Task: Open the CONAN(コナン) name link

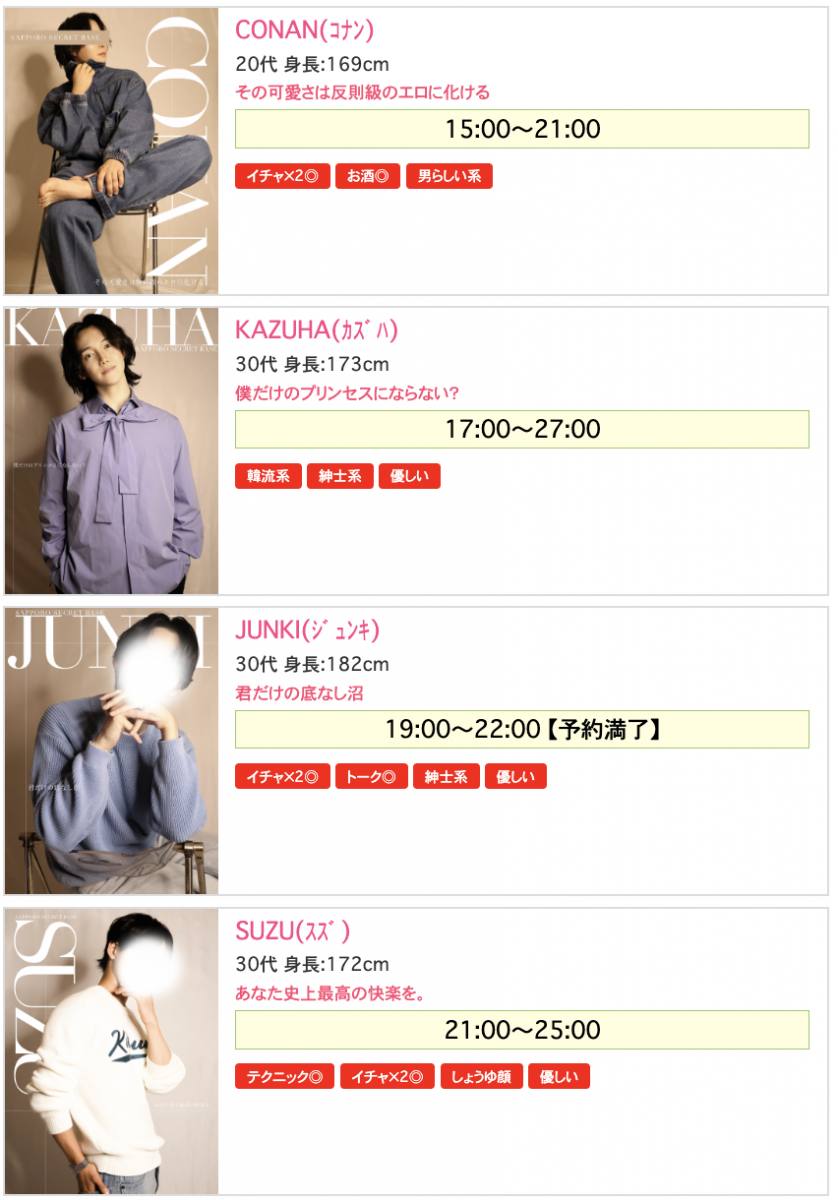Action: pos(304,31)
